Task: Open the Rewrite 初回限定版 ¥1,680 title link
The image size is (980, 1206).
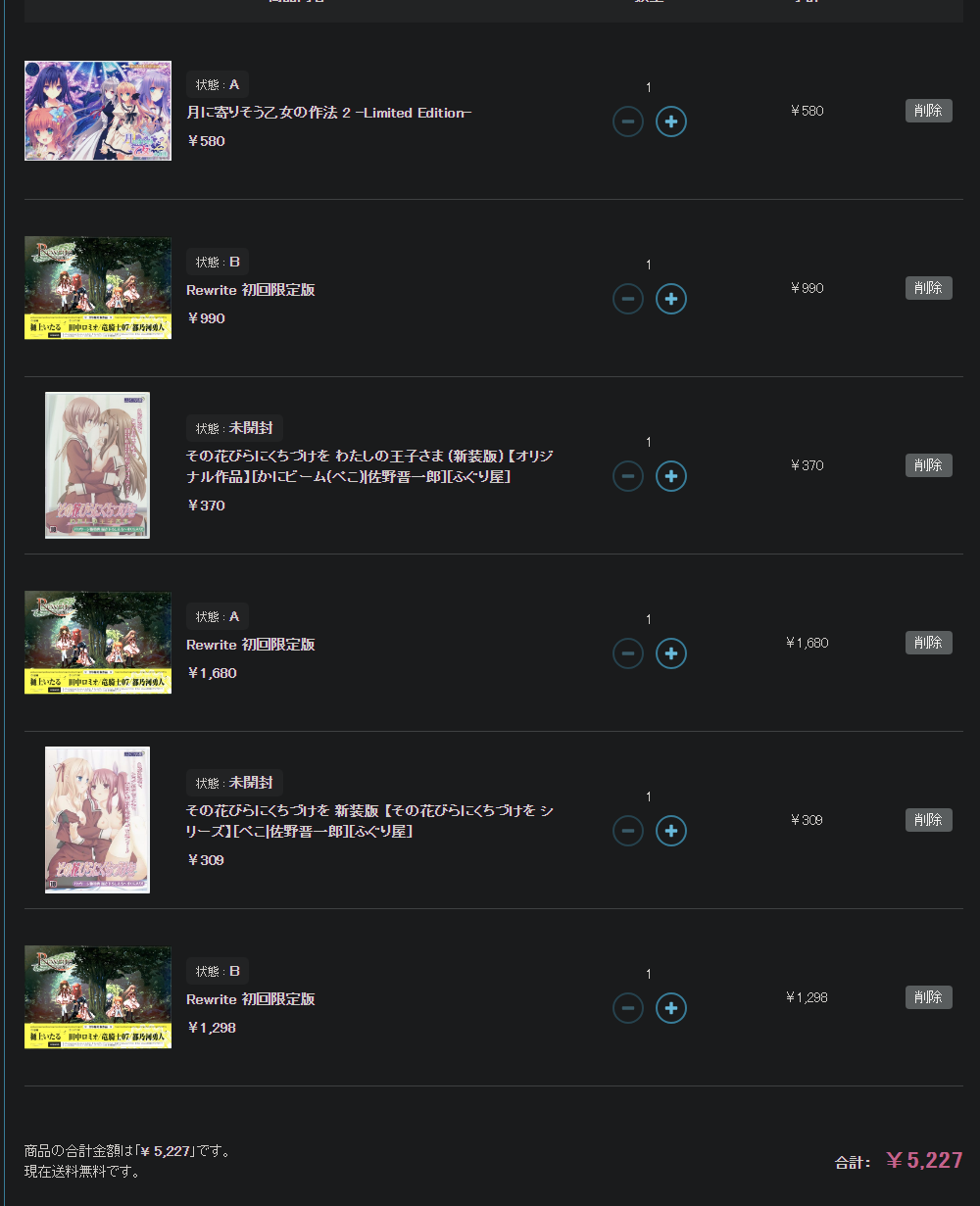Action: pos(251,645)
